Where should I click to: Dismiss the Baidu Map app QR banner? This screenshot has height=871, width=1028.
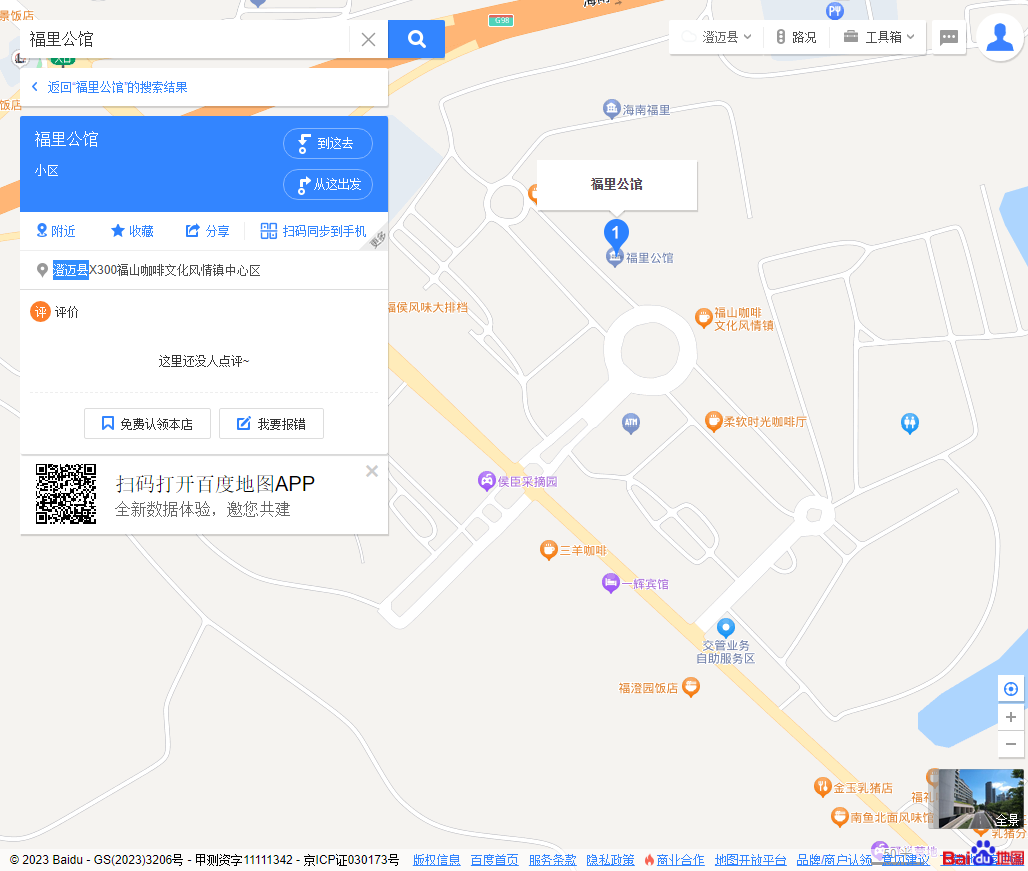tap(372, 471)
